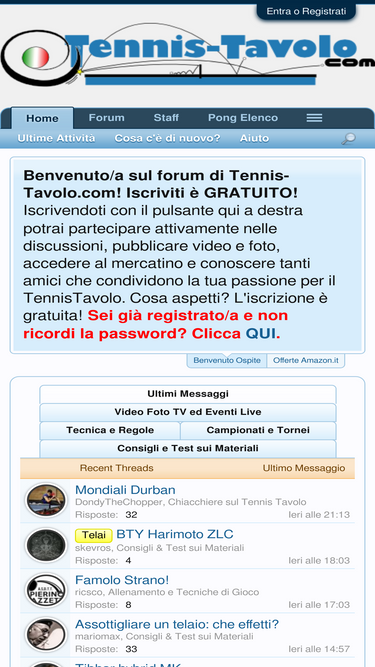Expand the hamburger menu in the navigation bar
The image size is (375, 667).
point(314,118)
